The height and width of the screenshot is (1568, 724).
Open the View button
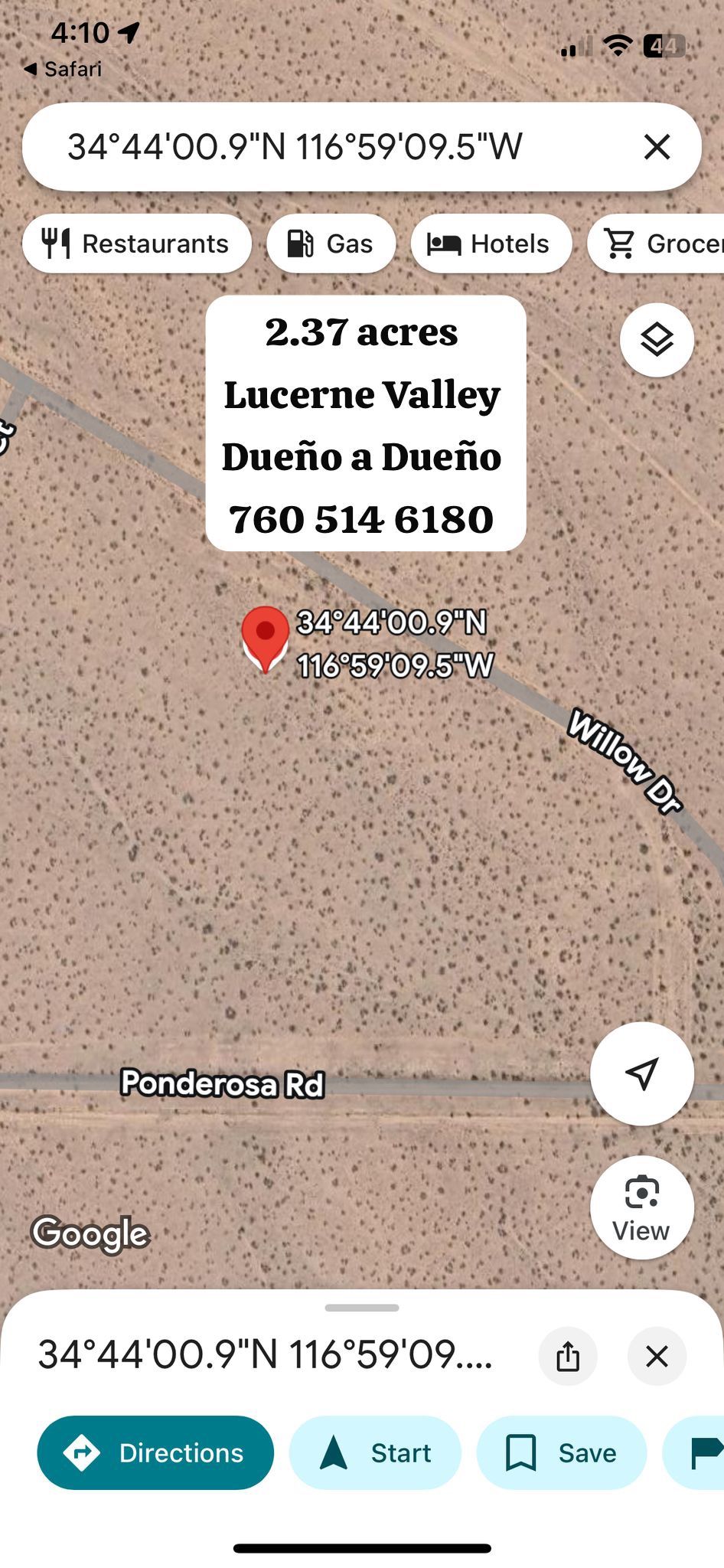pyautogui.click(x=641, y=1207)
